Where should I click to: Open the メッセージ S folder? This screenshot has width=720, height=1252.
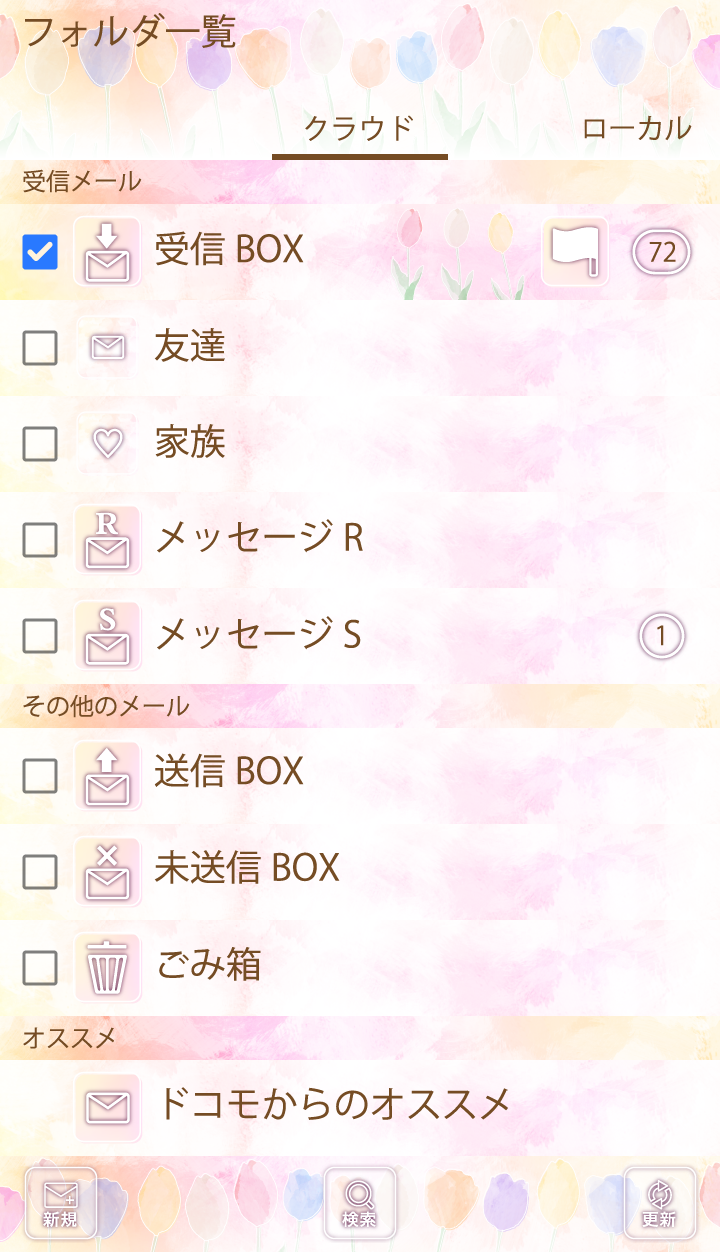[x=258, y=635]
